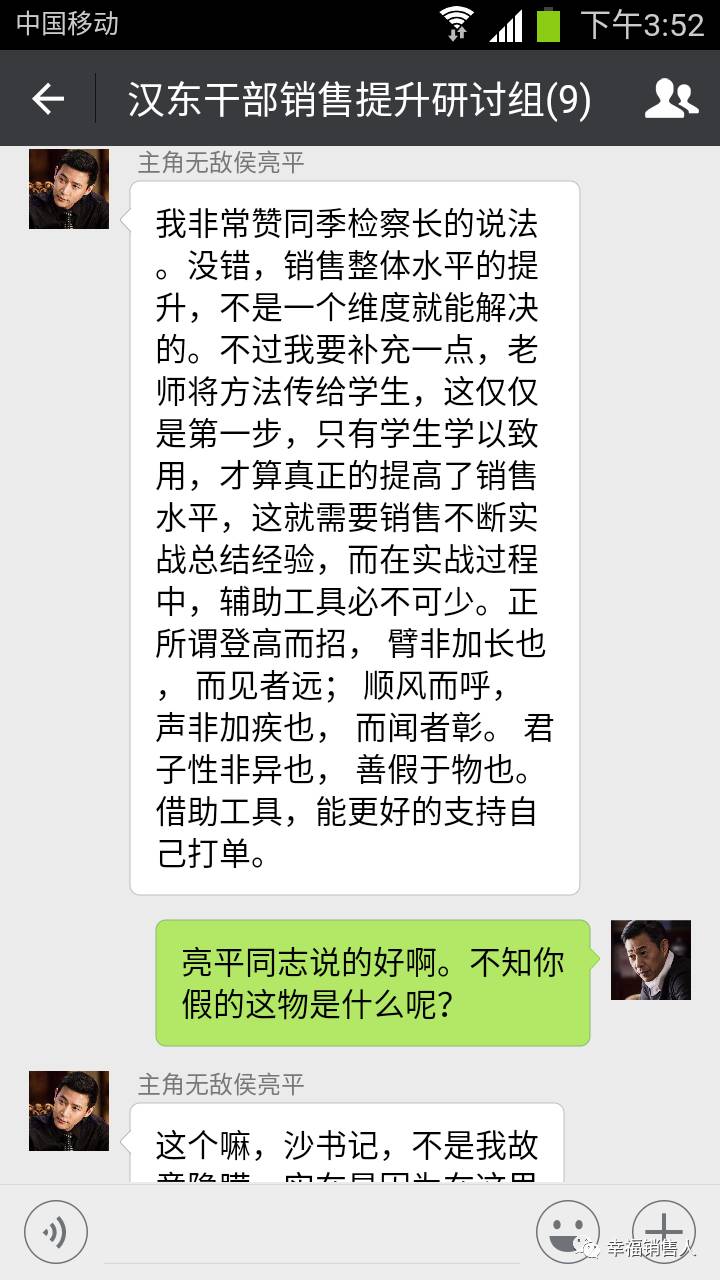
Task: Switch to voice message input
Action: pos(56,1232)
